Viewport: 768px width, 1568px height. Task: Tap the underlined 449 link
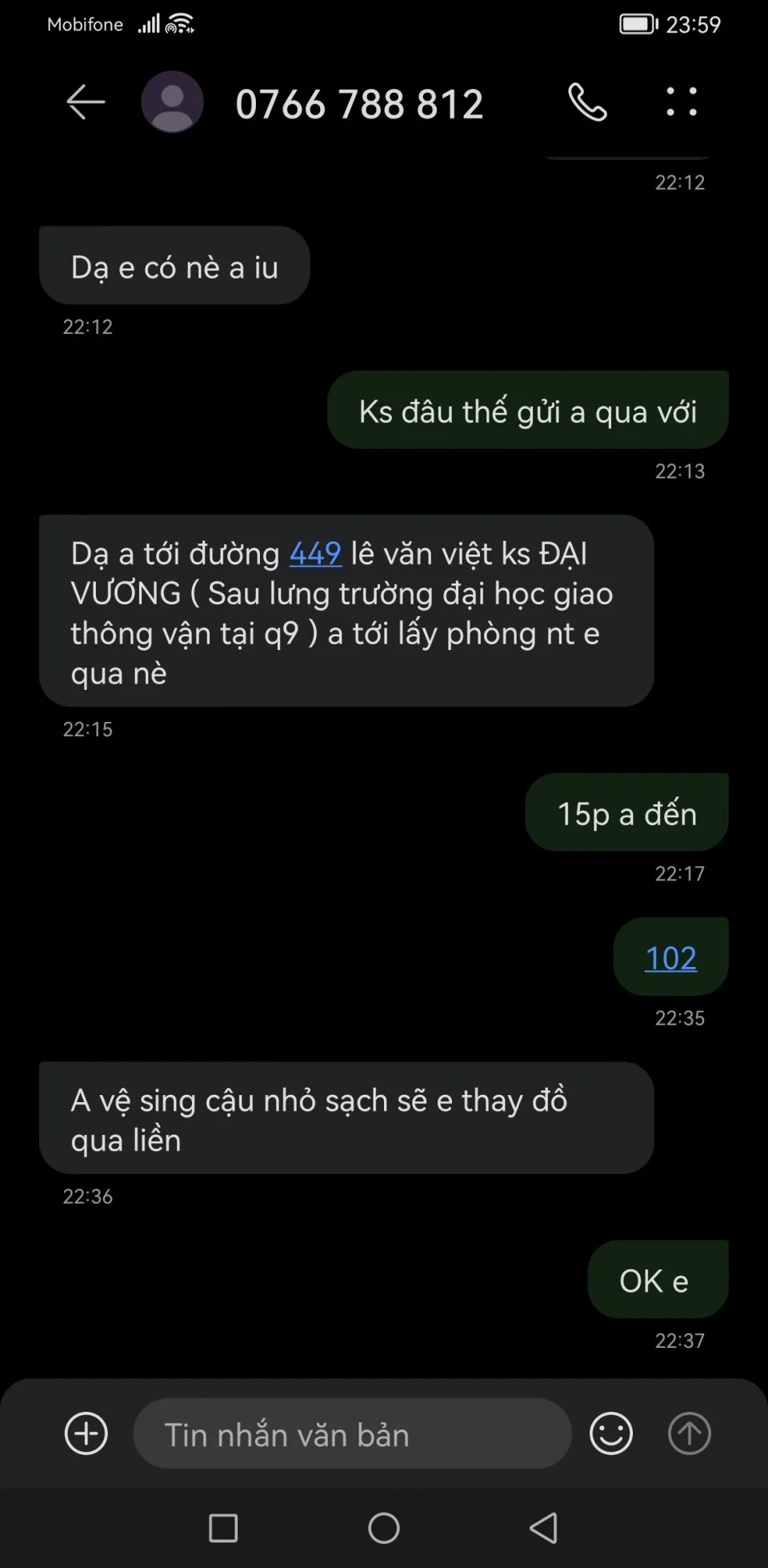(315, 554)
